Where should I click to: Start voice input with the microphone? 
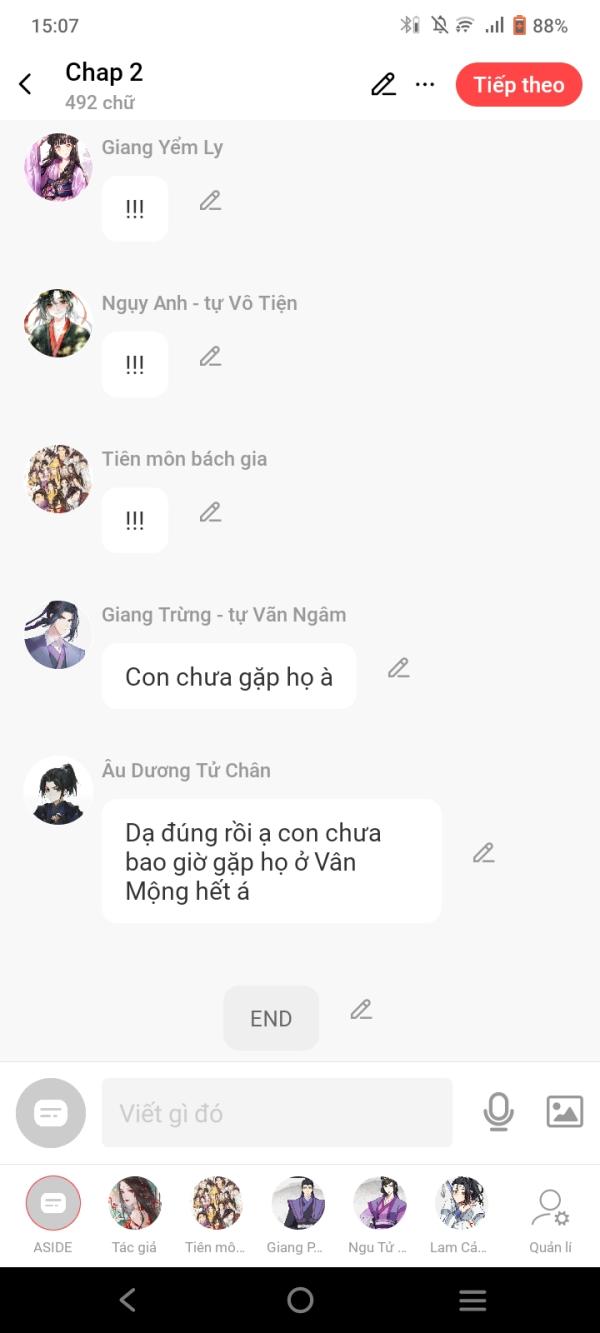(498, 1112)
